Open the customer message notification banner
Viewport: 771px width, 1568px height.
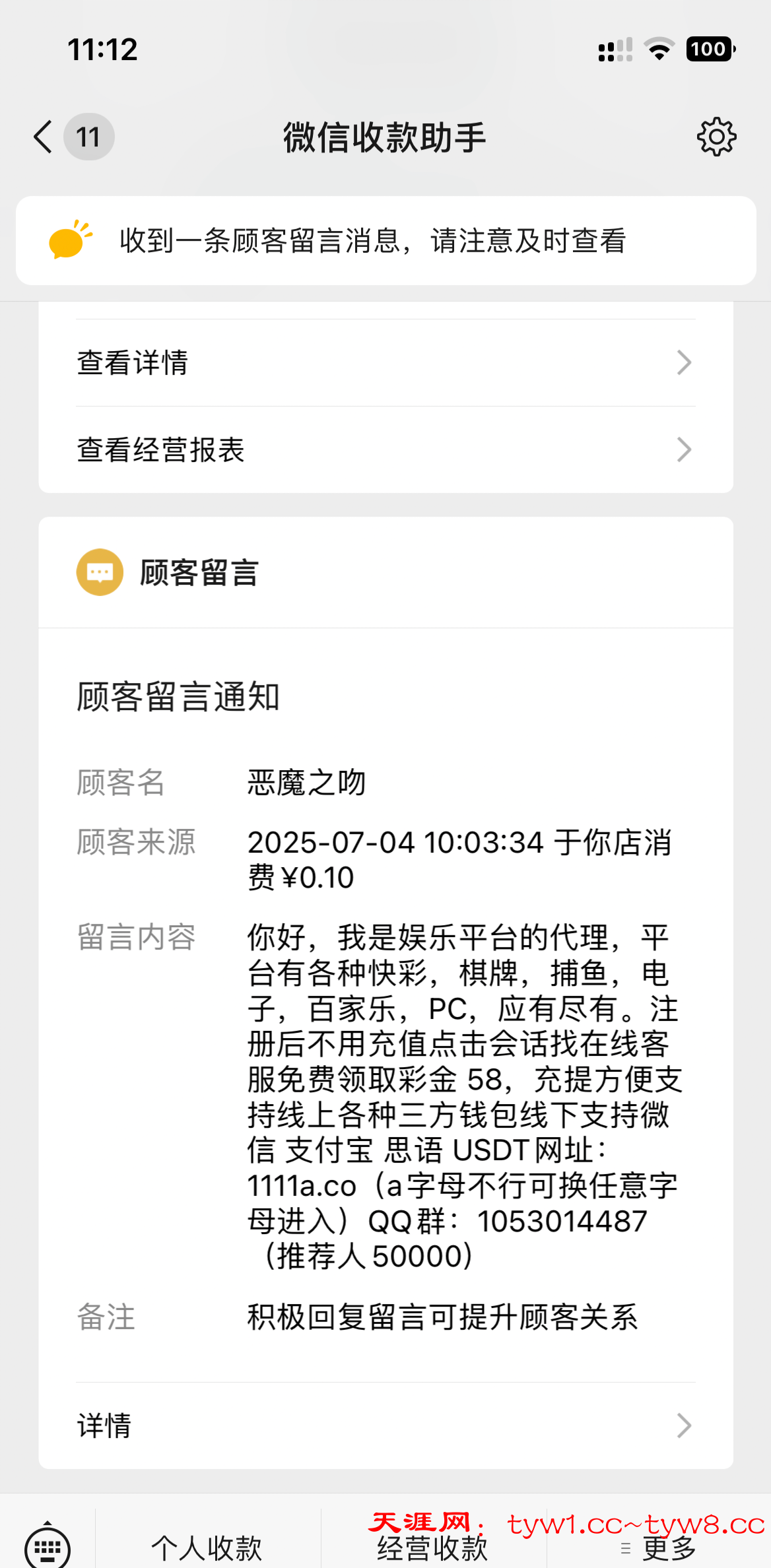385,241
